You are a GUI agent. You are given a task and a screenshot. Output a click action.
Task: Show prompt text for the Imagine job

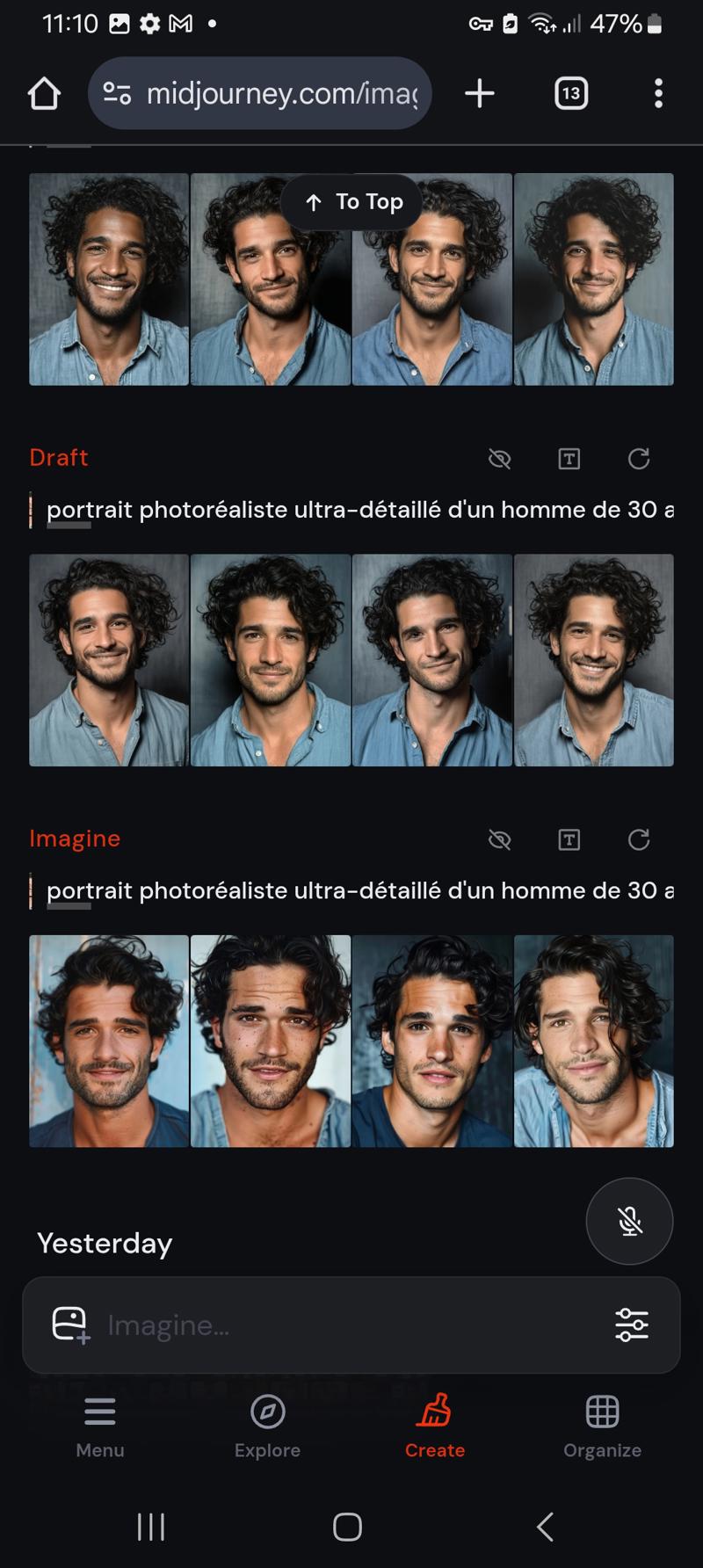pos(569,840)
